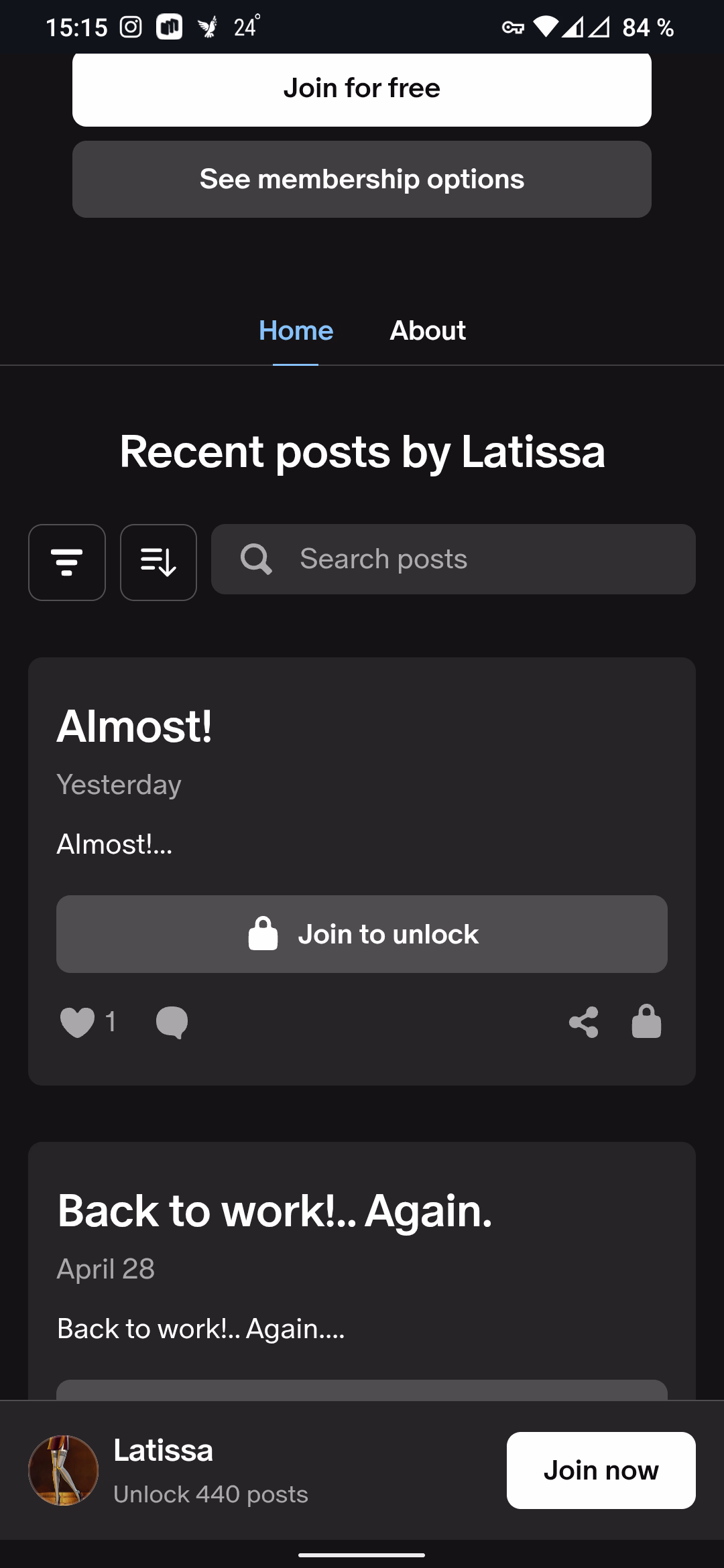Tap the Join now button
The height and width of the screenshot is (1568, 724).
pos(601,1470)
